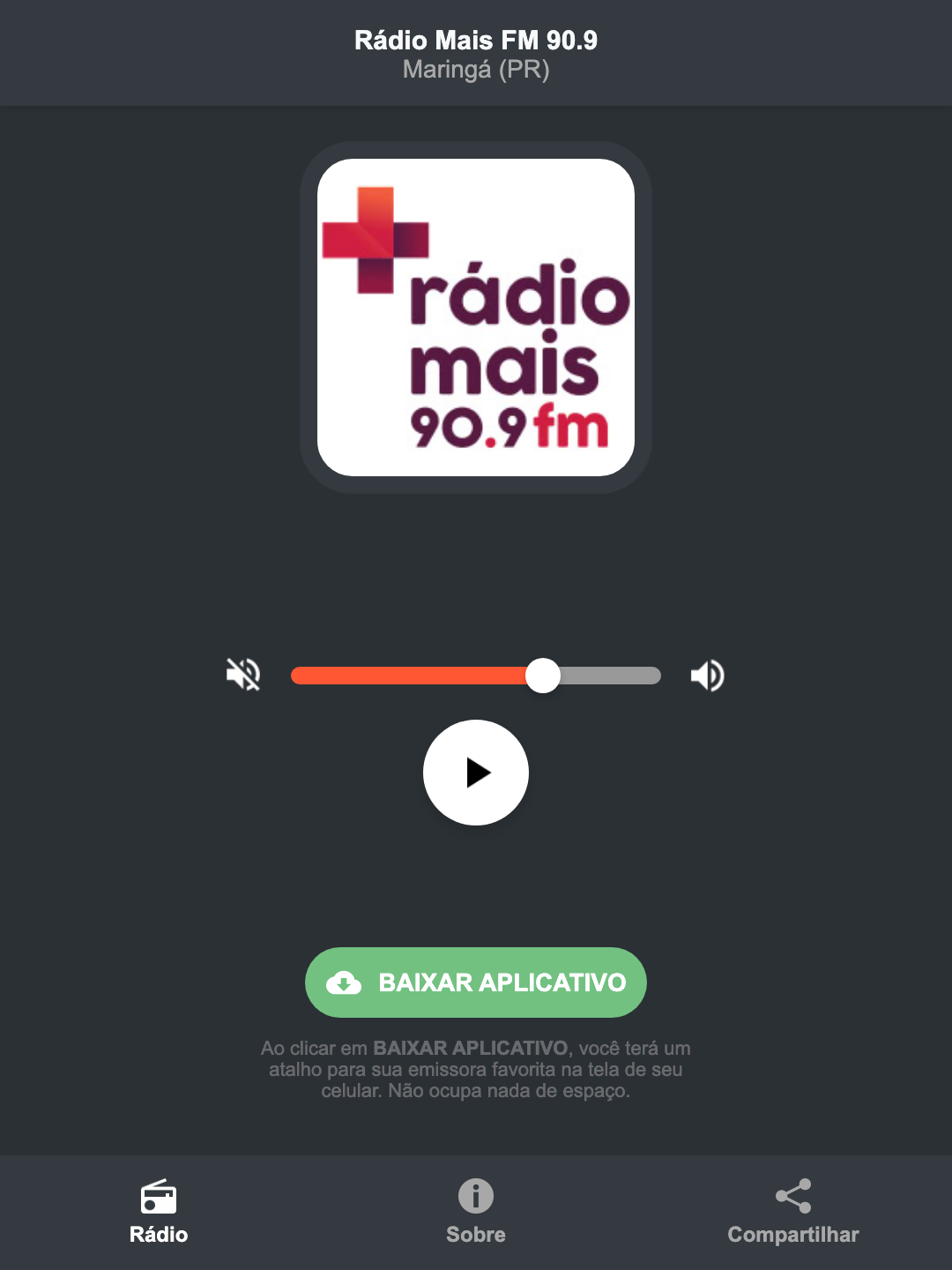Image resolution: width=952 pixels, height=1270 pixels.
Task: Click the radio receiver icon above 'Rádio'
Action: (159, 1199)
